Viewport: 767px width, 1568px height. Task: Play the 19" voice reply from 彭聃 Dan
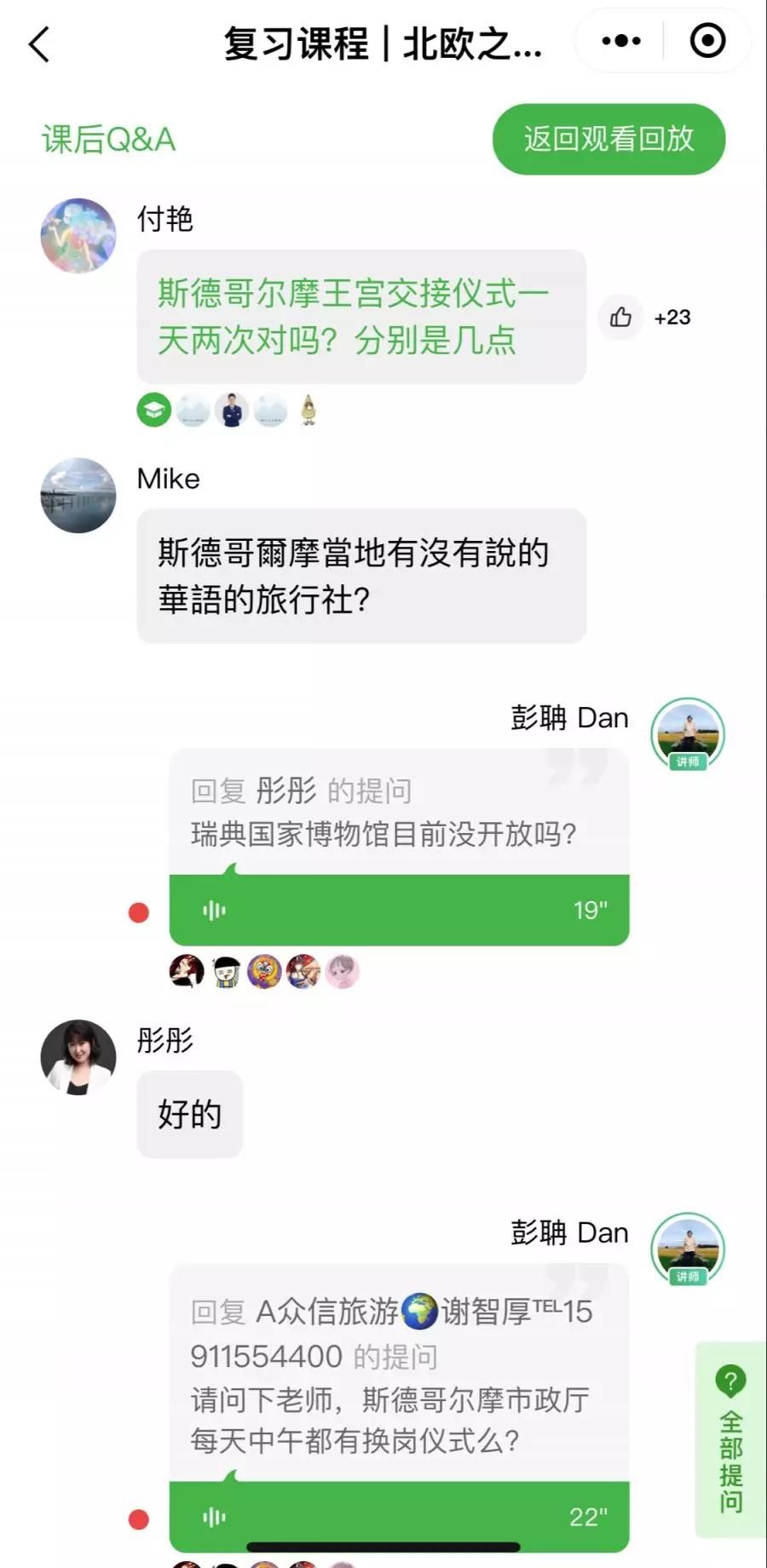pos(399,910)
